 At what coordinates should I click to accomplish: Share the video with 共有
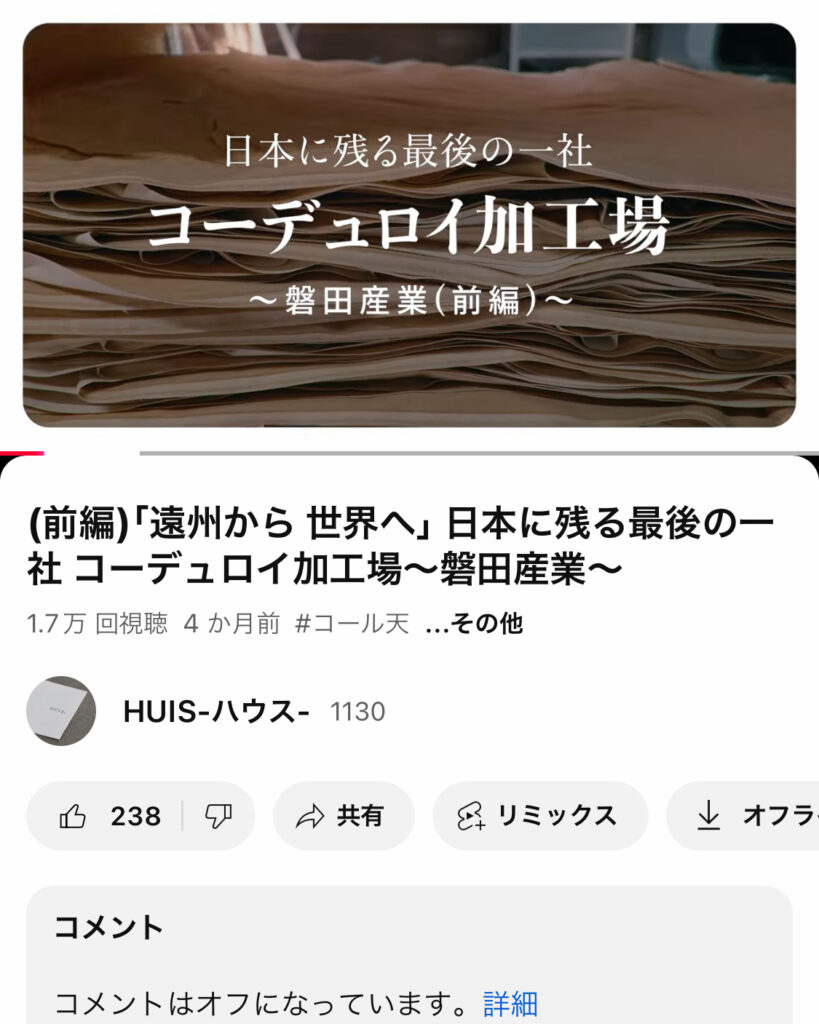343,816
